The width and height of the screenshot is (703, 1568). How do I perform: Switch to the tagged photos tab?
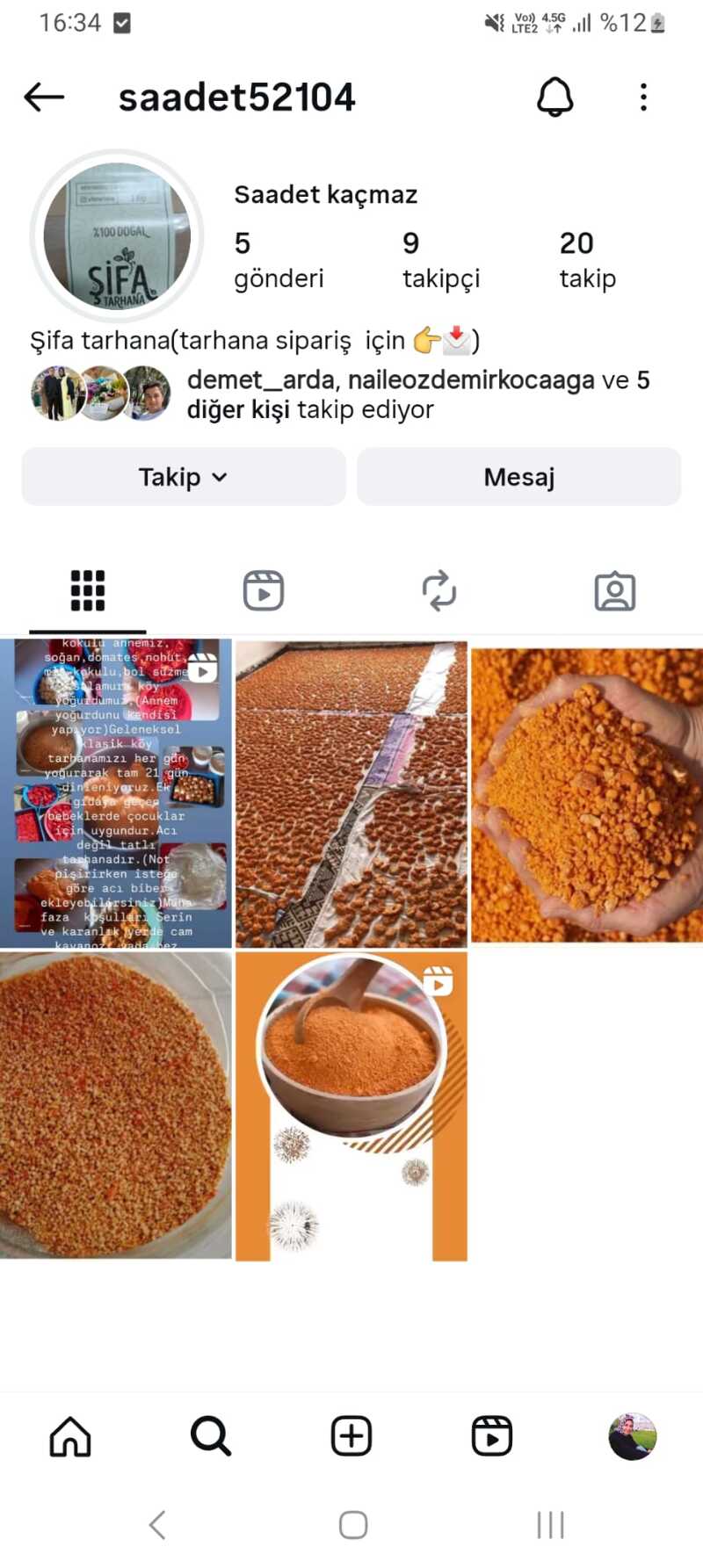(615, 590)
